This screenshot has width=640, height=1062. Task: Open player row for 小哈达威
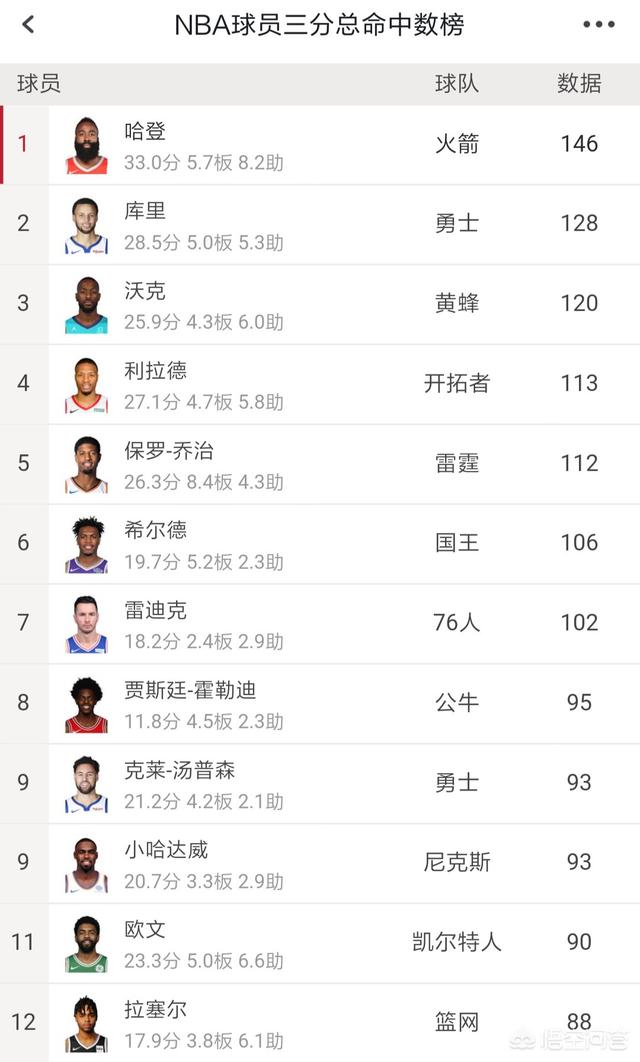[320, 864]
